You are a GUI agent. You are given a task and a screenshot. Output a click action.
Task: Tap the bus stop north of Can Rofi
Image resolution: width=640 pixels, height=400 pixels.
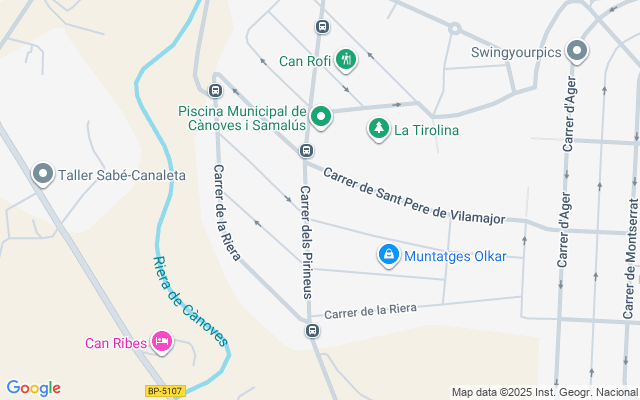[x=322, y=26]
